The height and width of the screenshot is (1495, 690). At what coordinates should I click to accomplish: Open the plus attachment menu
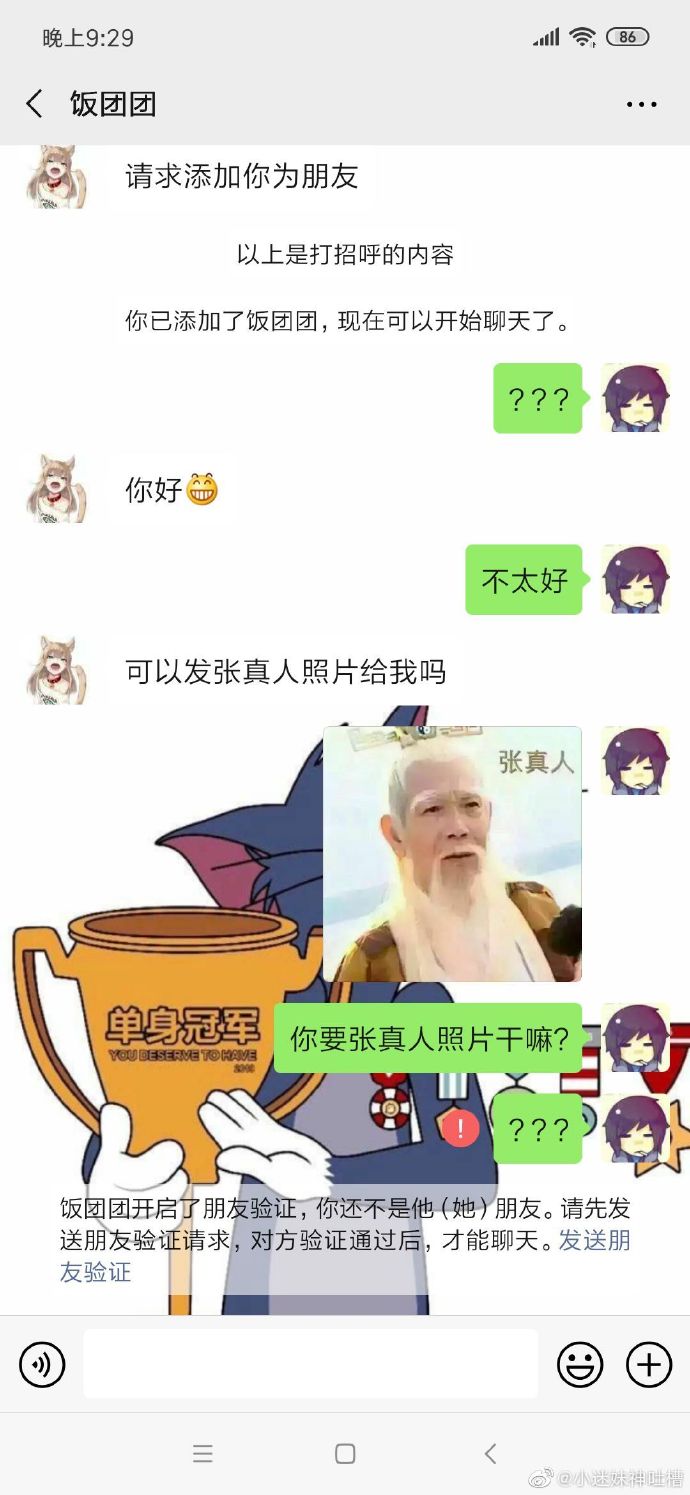tap(649, 1365)
